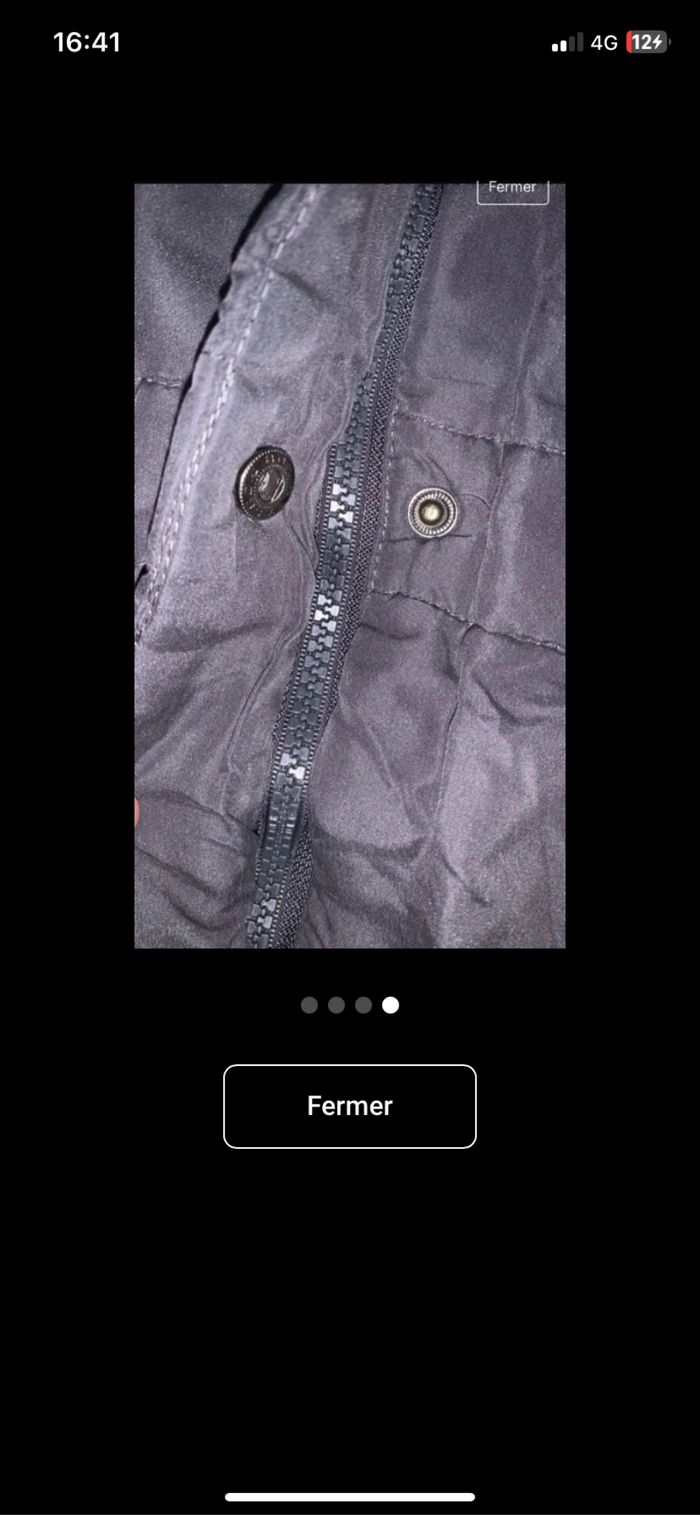700x1515 pixels.
Task: Close the image viewer with Fermer button
Action: (x=349, y=1106)
